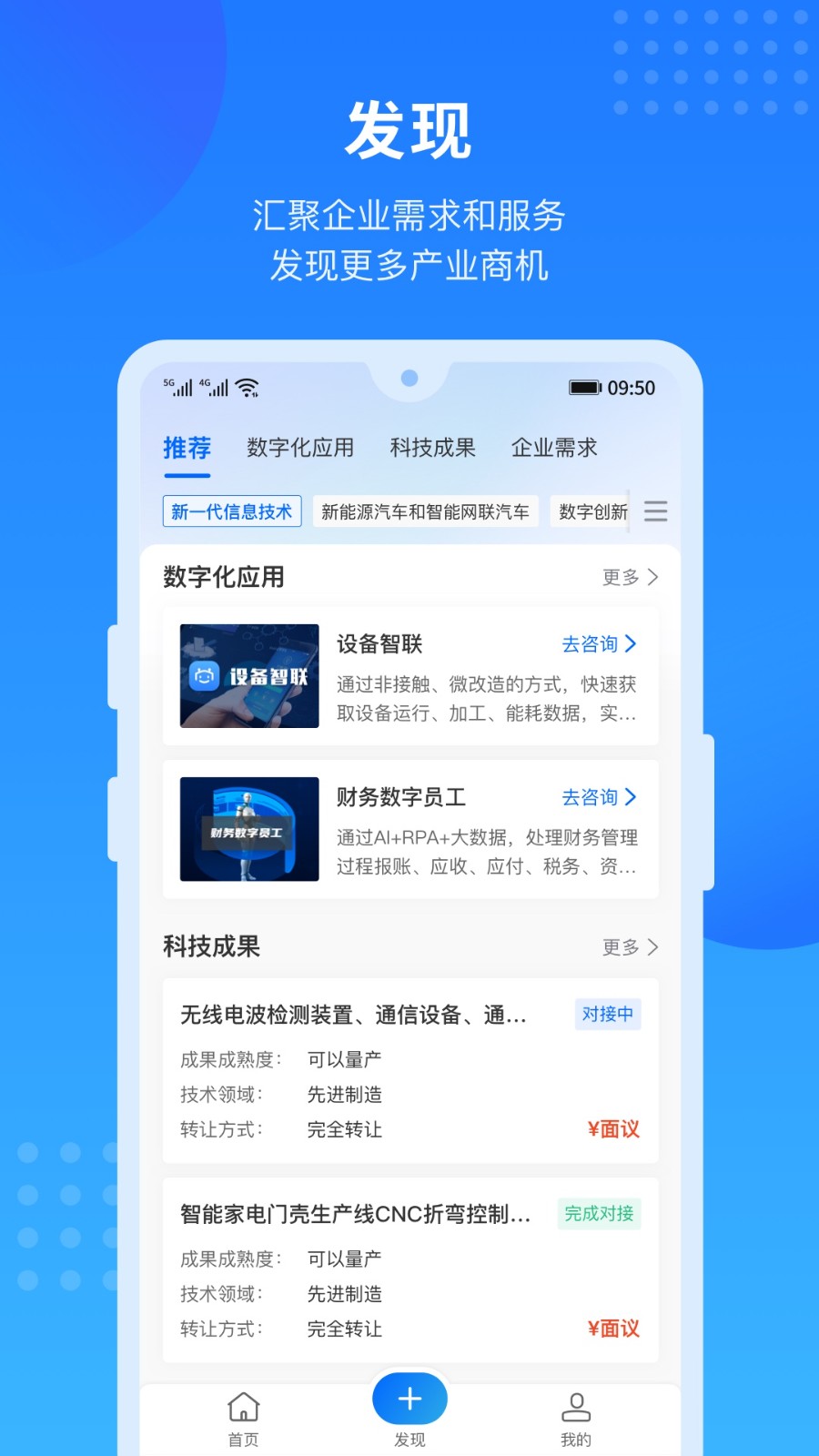This screenshot has height=1456, width=819.
Task: Tap the 财务数字员工 thumbnail image
Action: (248, 829)
